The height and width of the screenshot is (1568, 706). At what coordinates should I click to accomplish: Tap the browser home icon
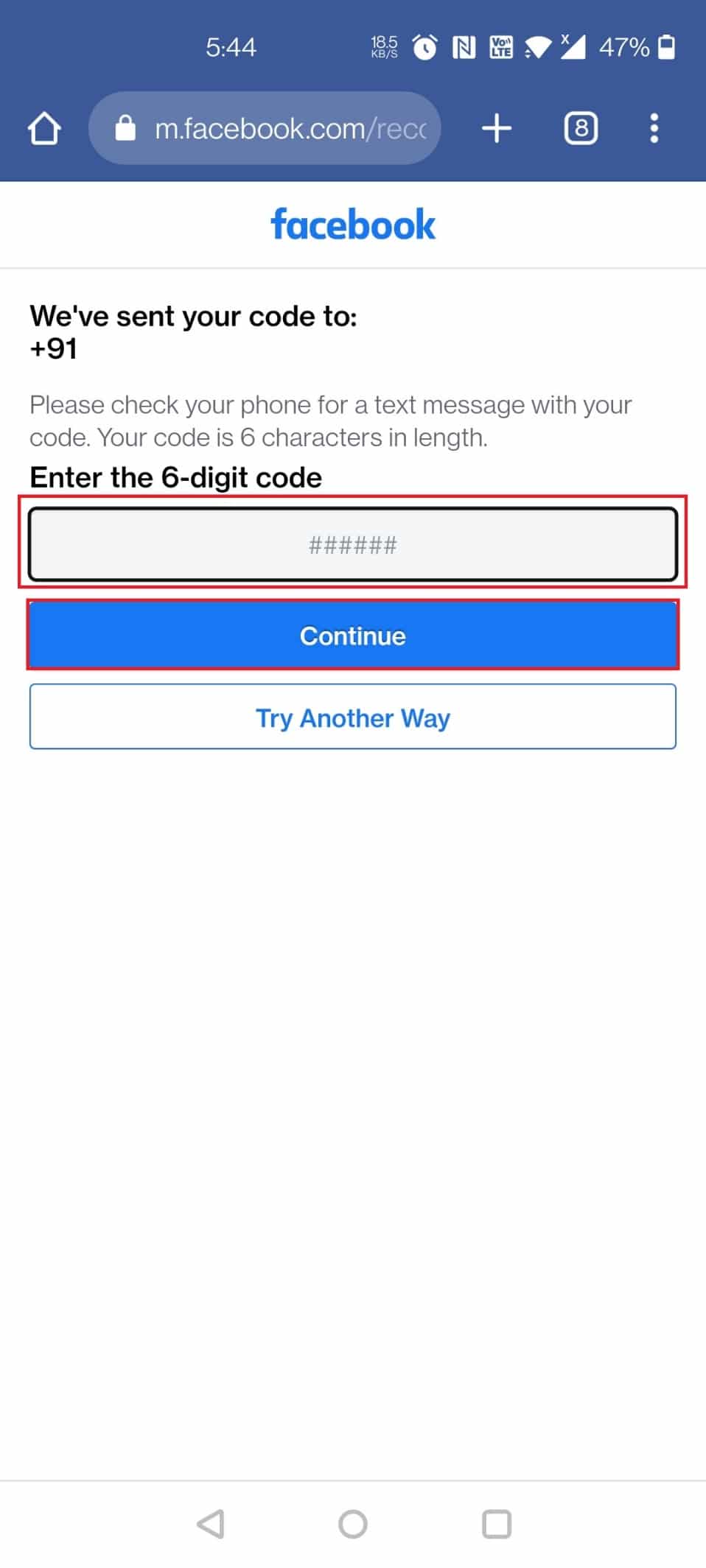[44, 128]
